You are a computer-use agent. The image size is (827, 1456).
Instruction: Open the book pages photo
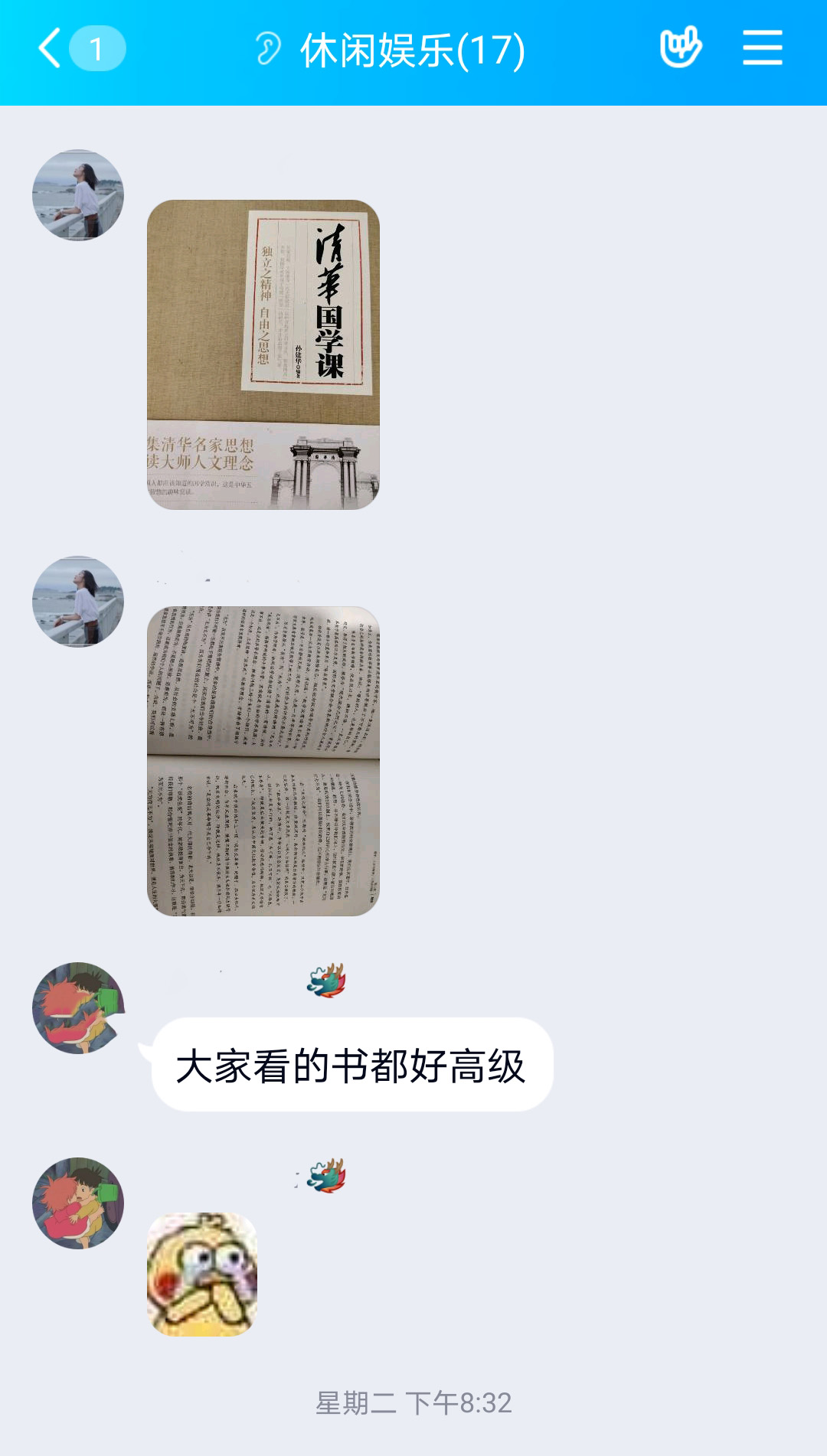[263, 761]
